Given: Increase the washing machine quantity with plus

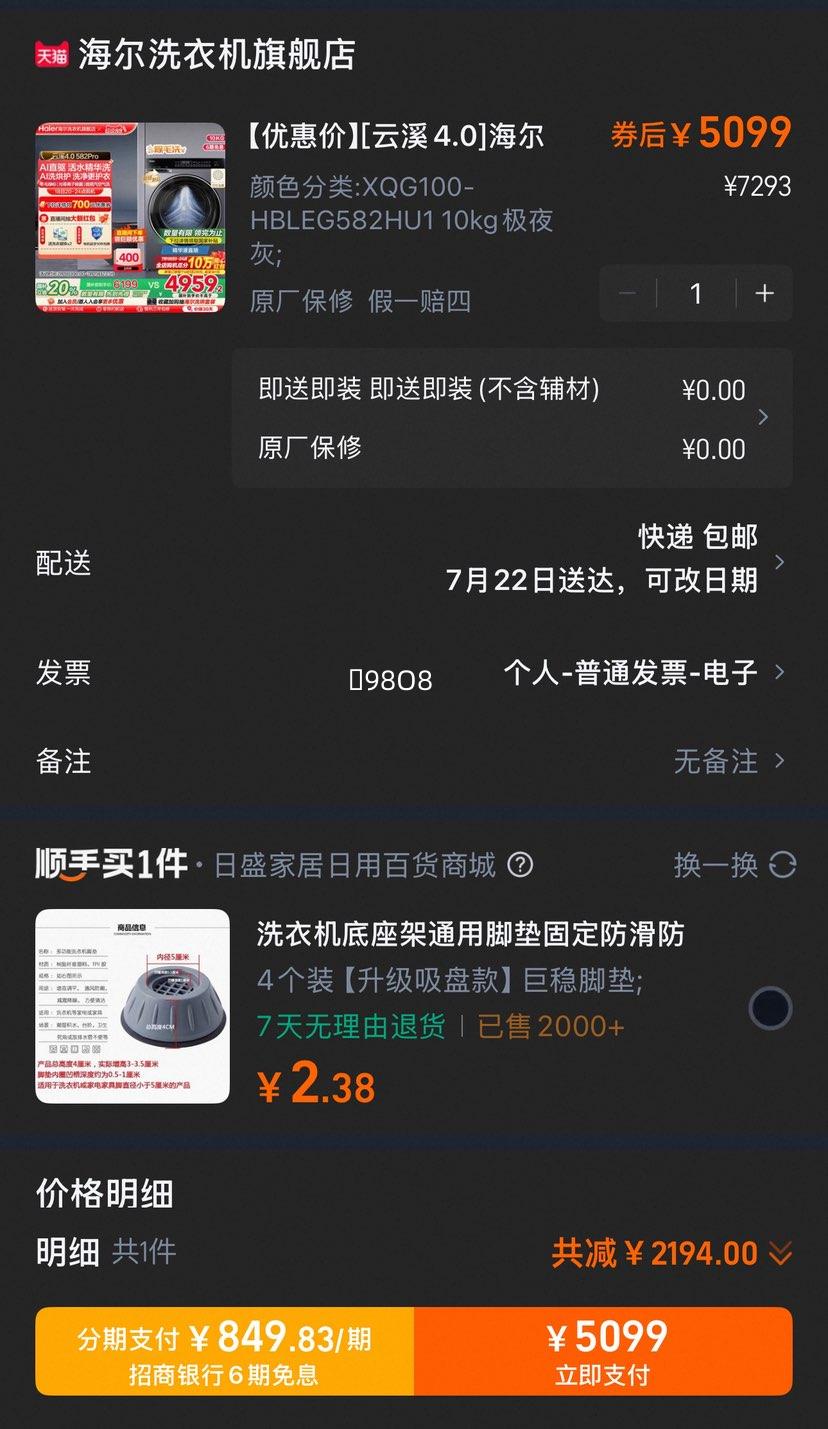Looking at the screenshot, I should pos(765,293).
